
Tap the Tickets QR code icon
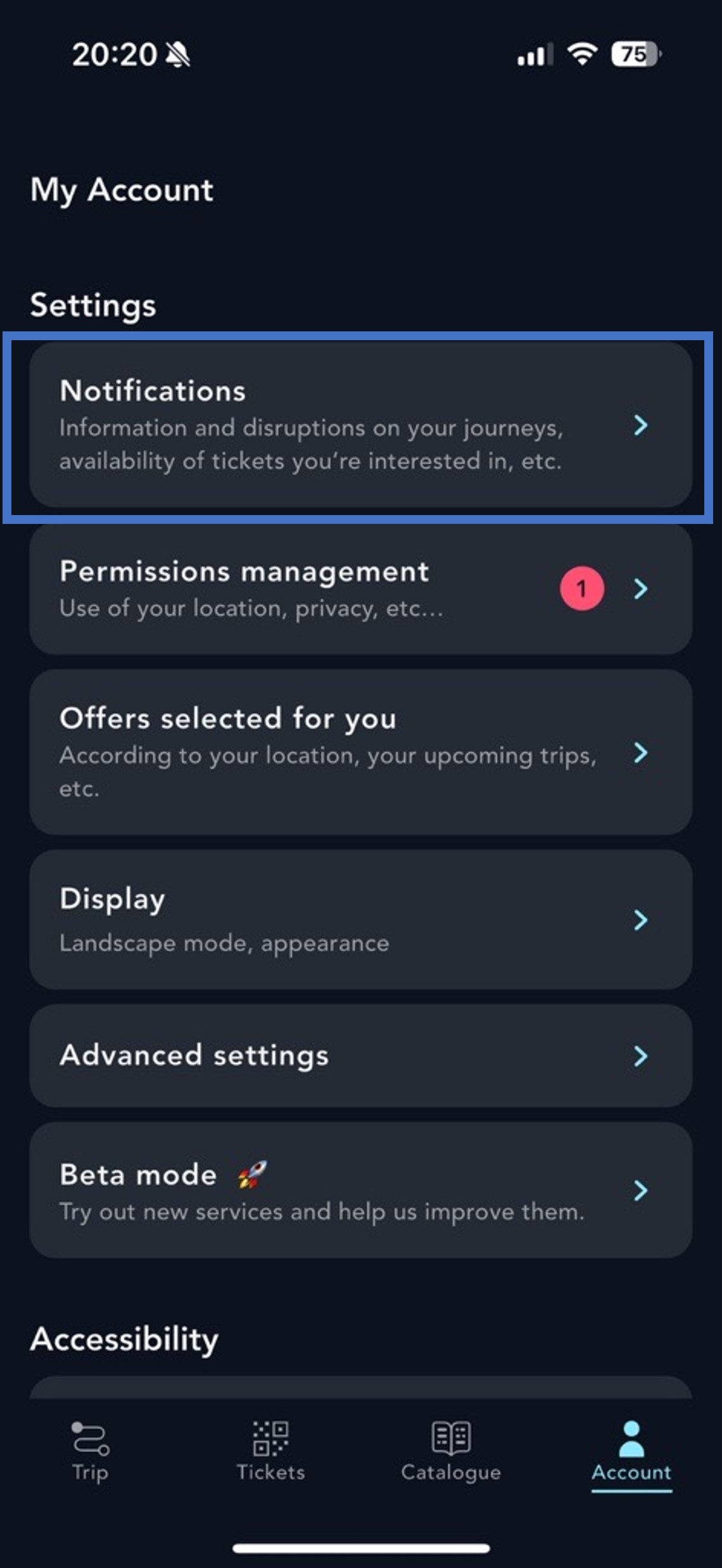pyautogui.click(x=269, y=1437)
